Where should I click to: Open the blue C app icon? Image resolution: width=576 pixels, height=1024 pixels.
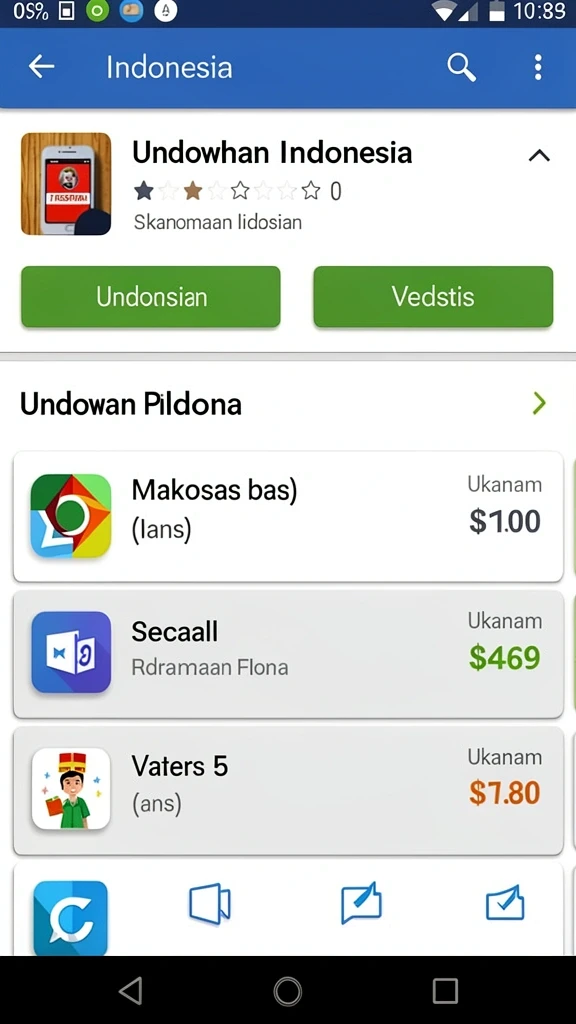tap(71, 917)
